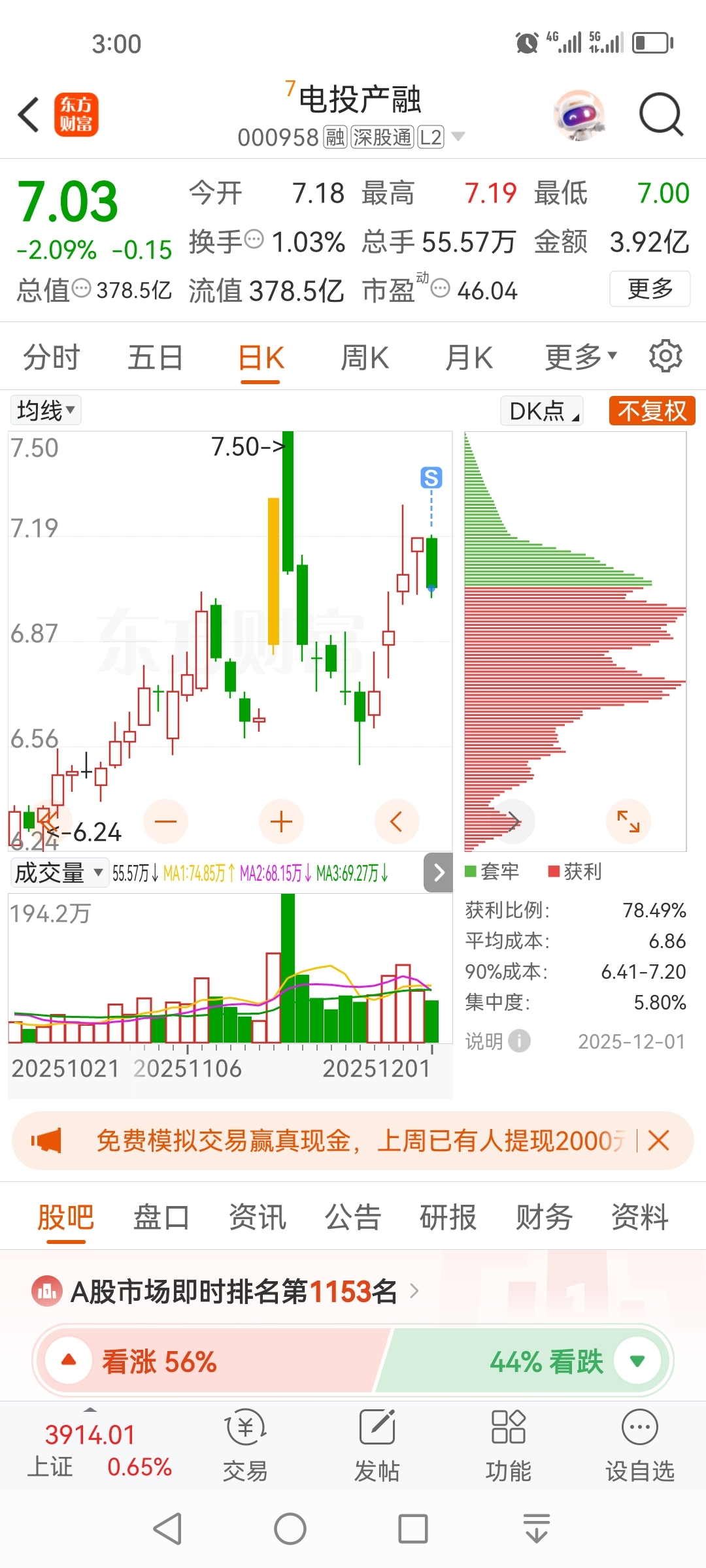
Task: Switch to the 公告 tab
Action: click(x=352, y=1217)
